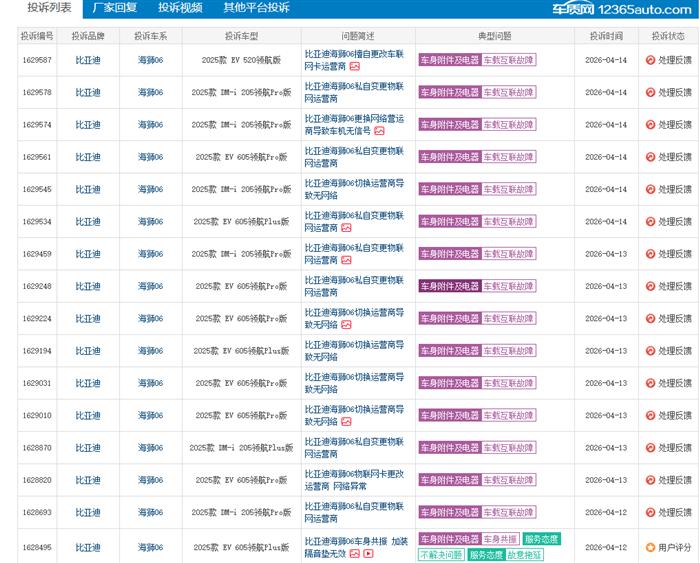700x563 pixels.
Task: Open complaint 1628820 物联网卡更改运营商 link
Action: pyautogui.click(x=354, y=475)
